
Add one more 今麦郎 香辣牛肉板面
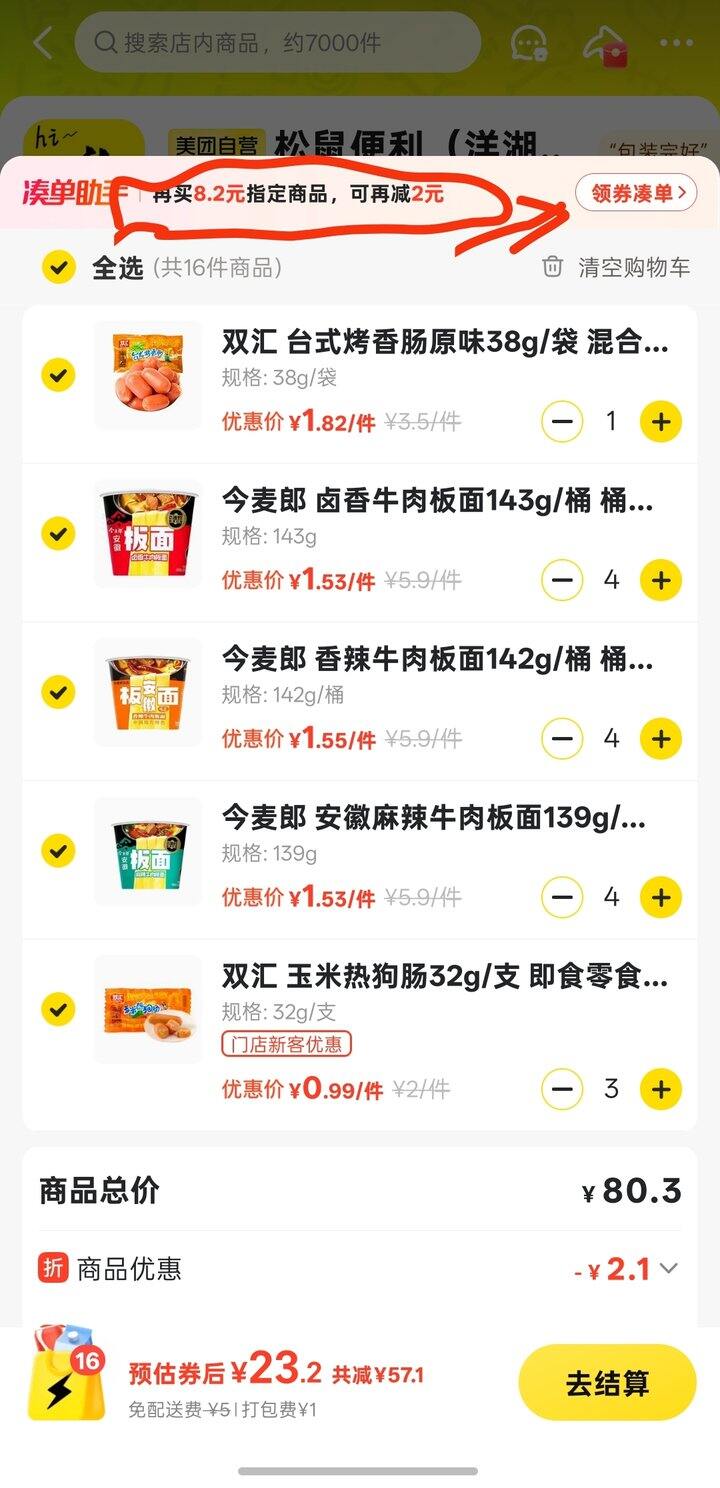click(660, 739)
